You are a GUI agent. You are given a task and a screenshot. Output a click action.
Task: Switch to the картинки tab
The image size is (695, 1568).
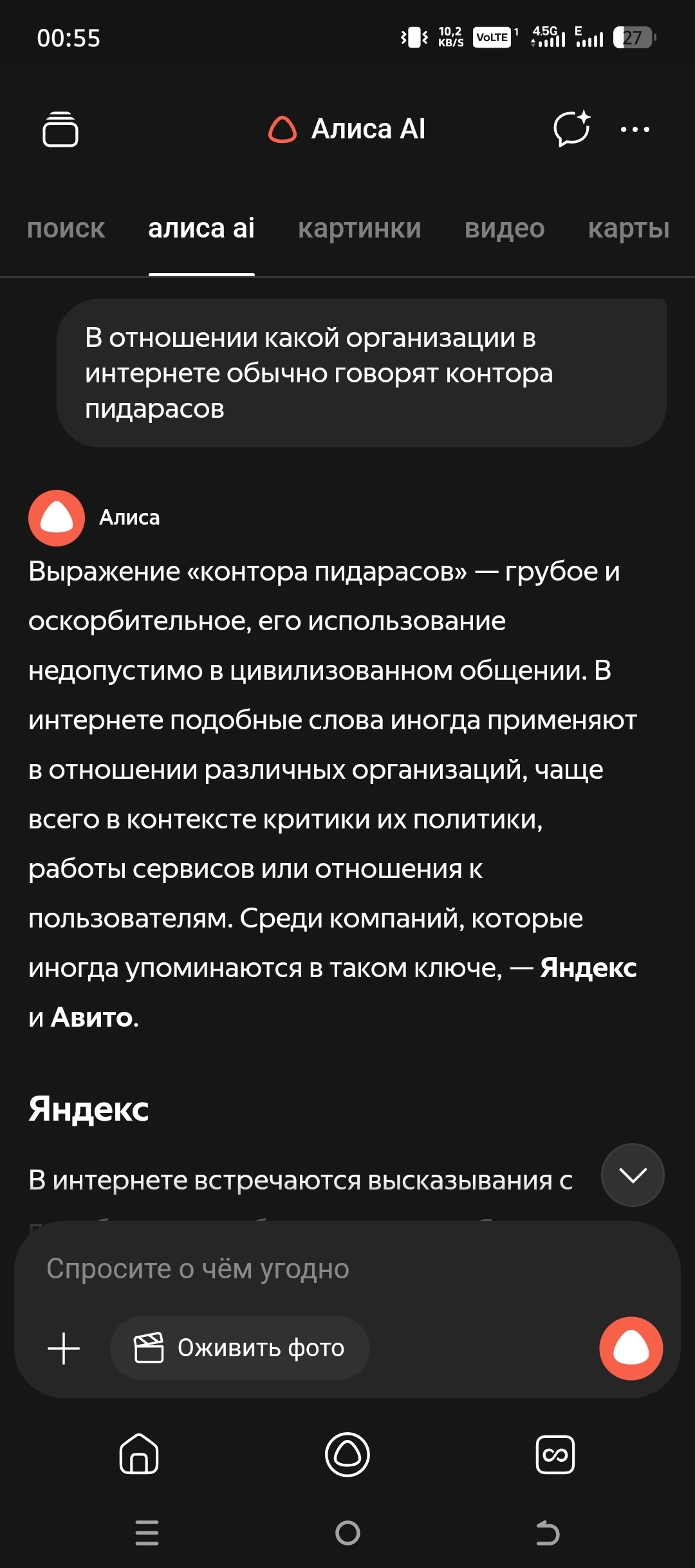click(x=359, y=229)
